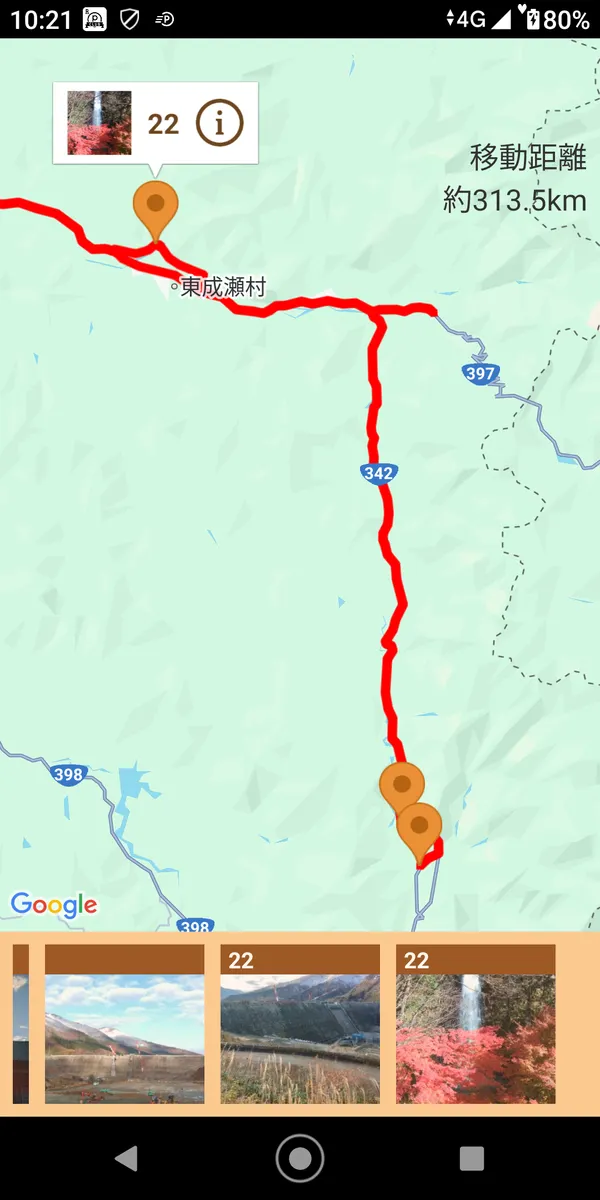Go to the home screen
The height and width of the screenshot is (1200, 600).
[x=300, y=1158]
